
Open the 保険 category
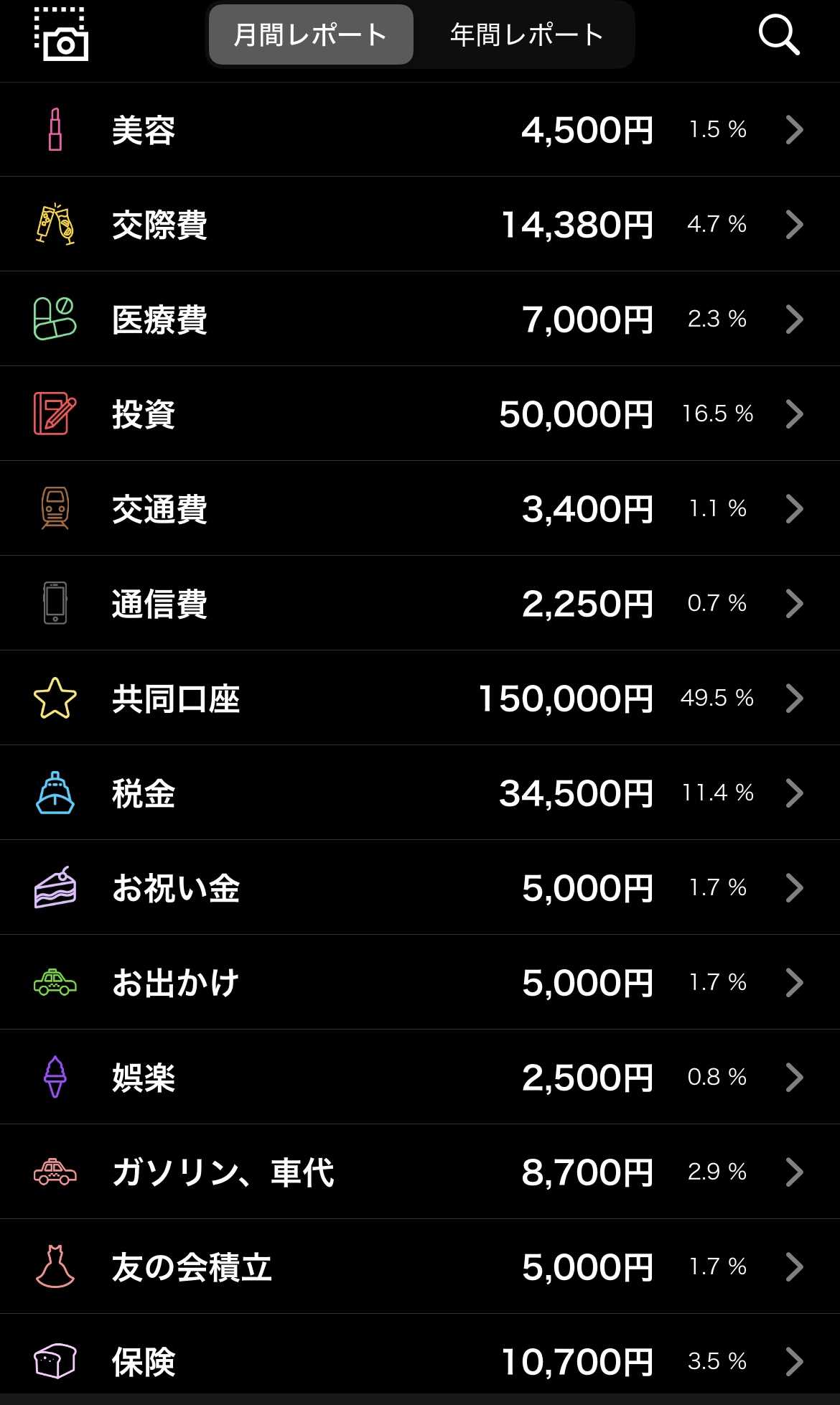coord(420,1359)
